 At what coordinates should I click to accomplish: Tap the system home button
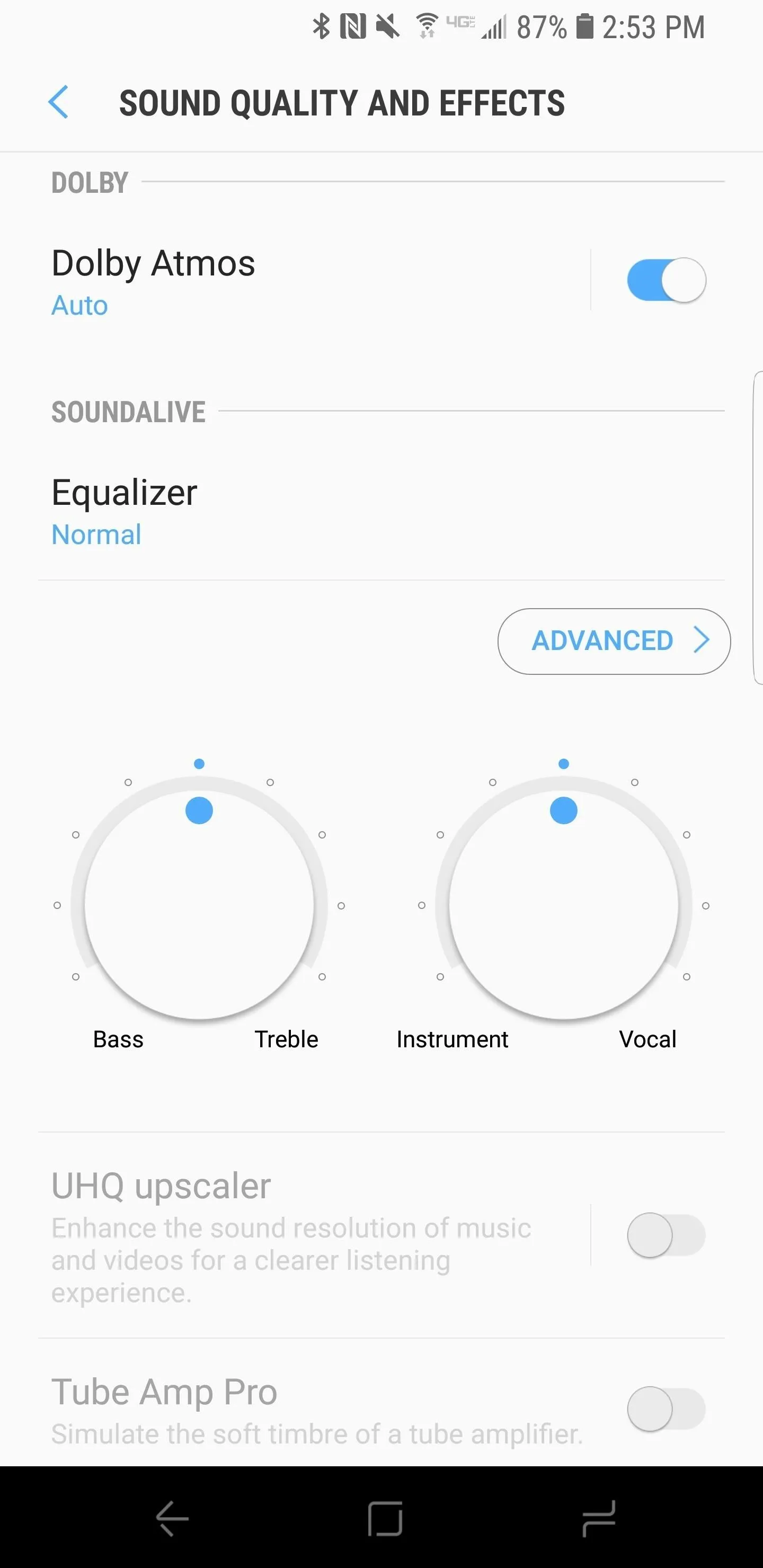(385, 1518)
